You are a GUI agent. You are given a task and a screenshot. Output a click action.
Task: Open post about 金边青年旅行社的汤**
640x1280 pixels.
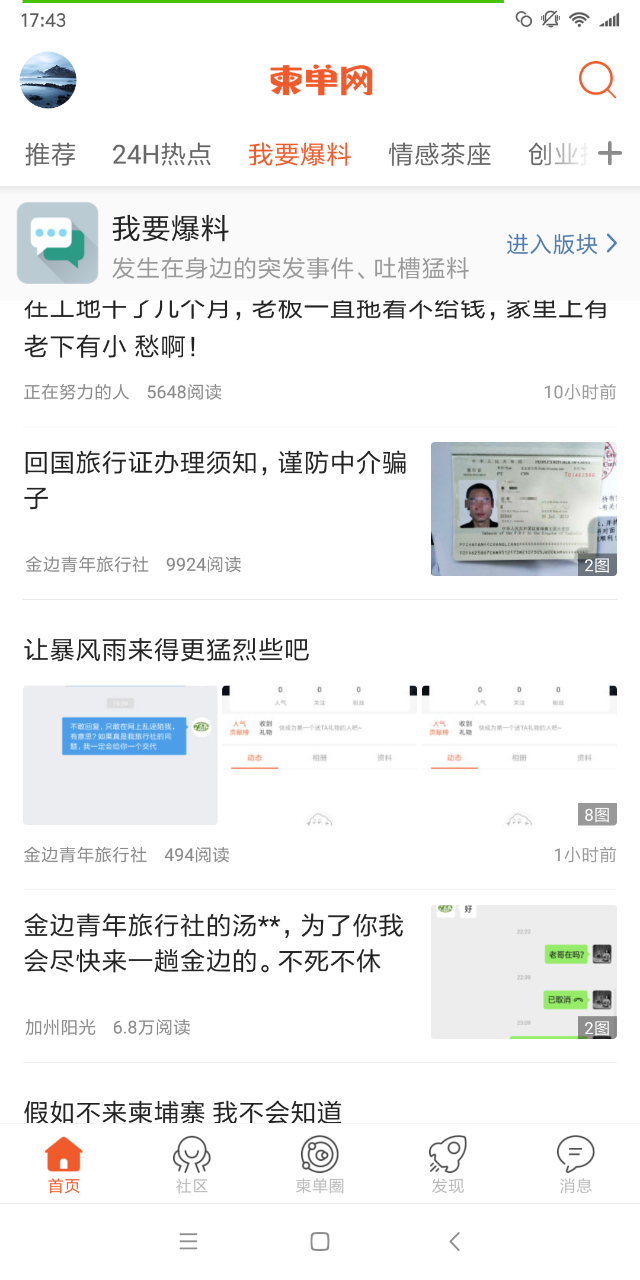coord(214,943)
